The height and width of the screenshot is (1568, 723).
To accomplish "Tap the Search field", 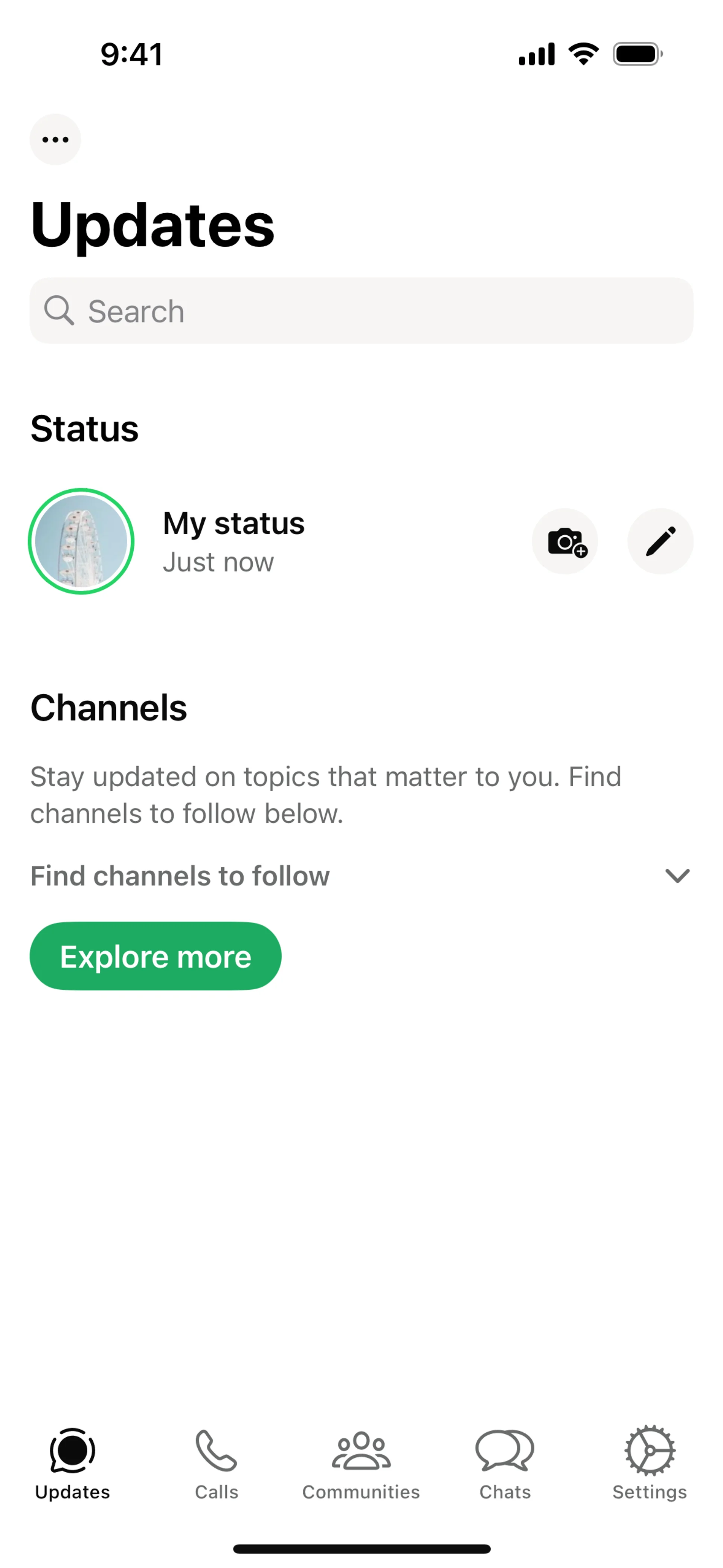I will tap(361, 311).
